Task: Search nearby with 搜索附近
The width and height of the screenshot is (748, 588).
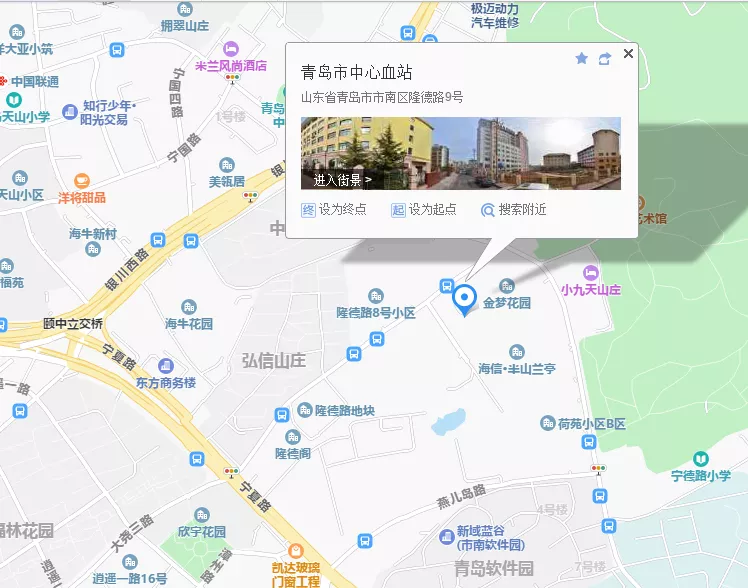Action: 514,210
